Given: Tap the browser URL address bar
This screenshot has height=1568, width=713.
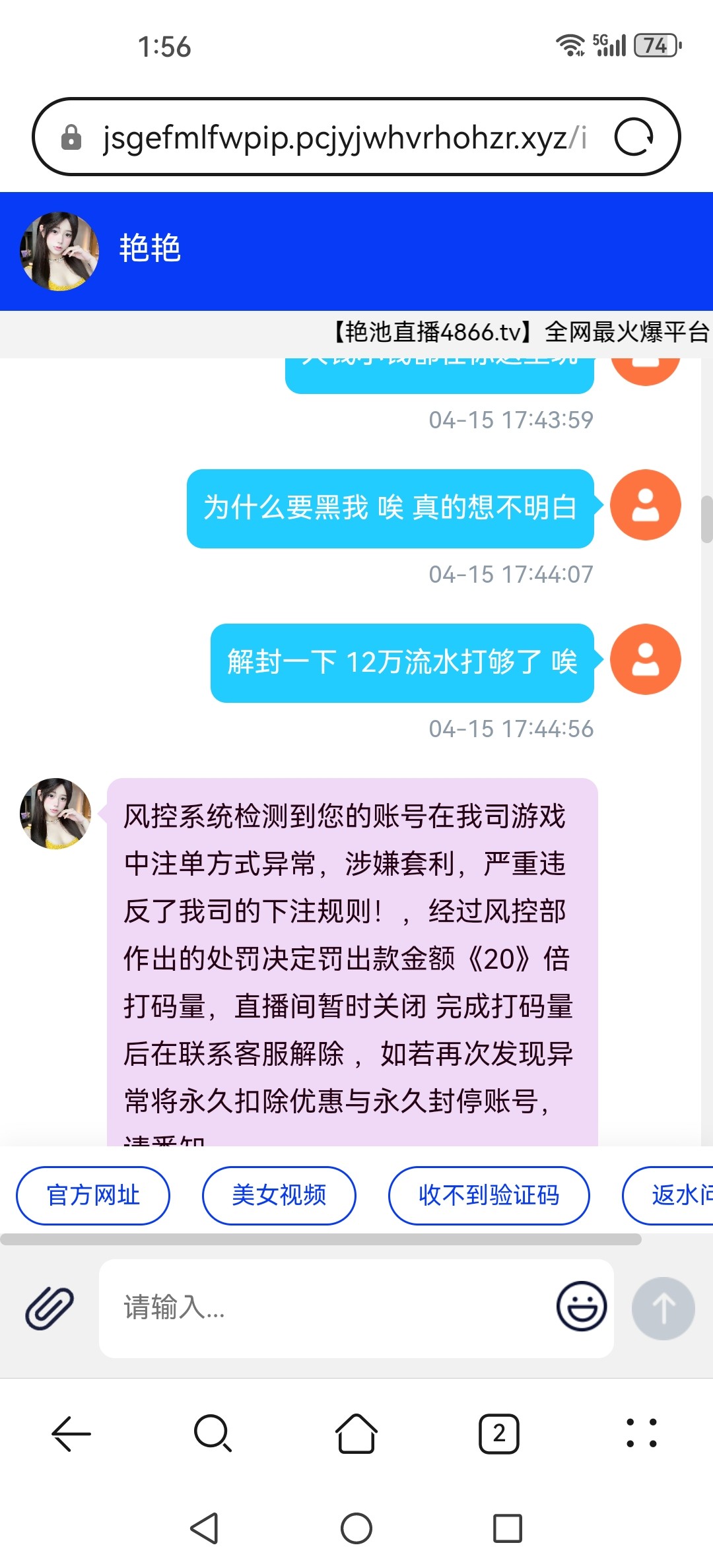Looking at the screenshot, I should [x=343, y=137].
